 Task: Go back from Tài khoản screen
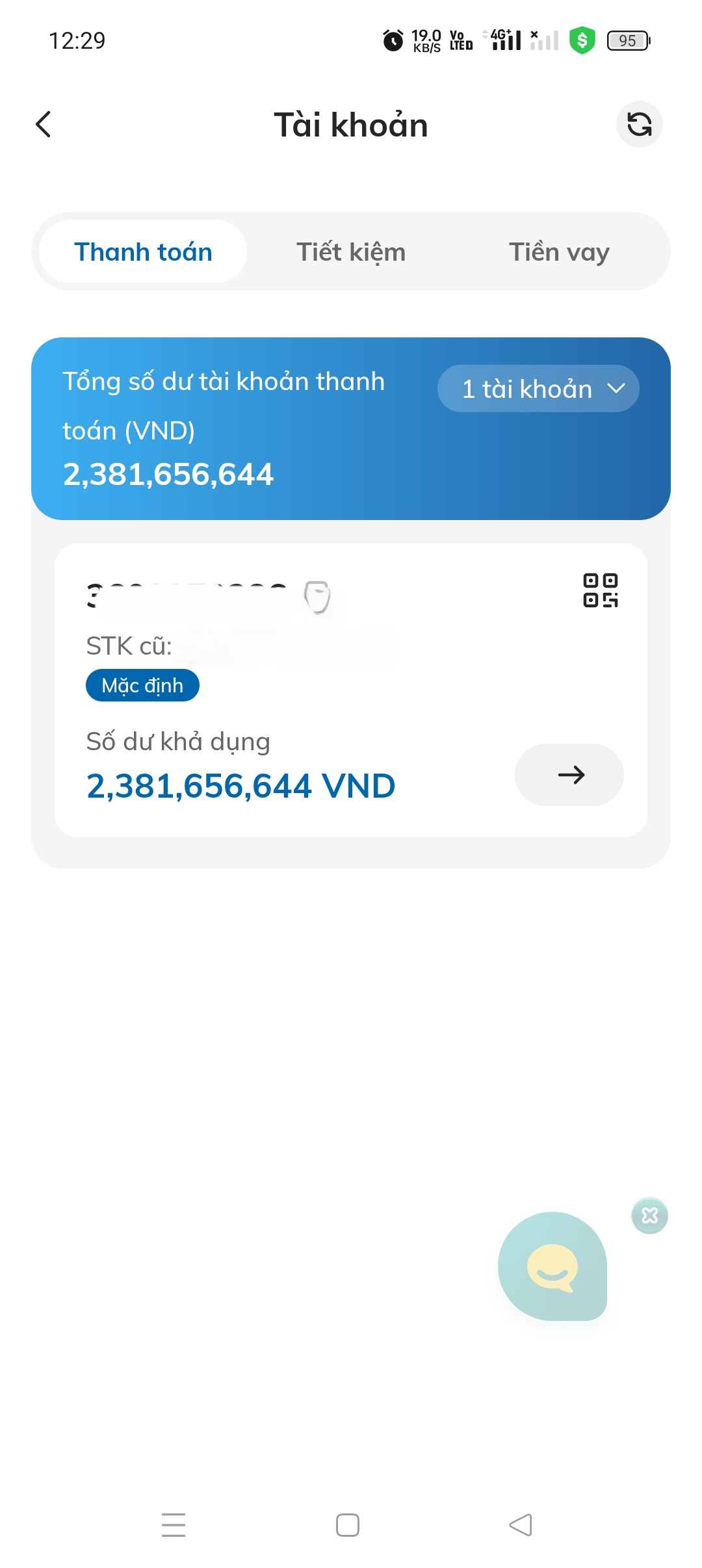point(44,124)
